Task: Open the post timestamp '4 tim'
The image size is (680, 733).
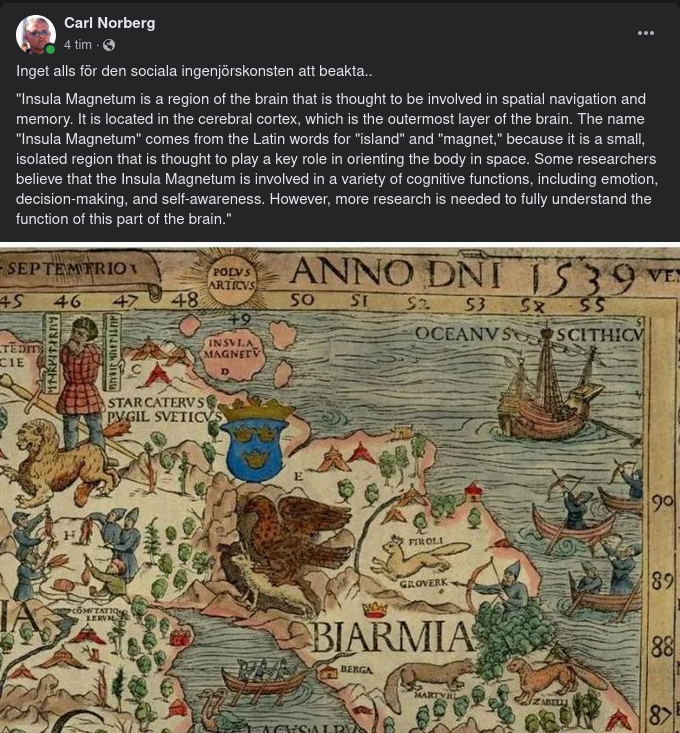Action: (x=78, y=45)
